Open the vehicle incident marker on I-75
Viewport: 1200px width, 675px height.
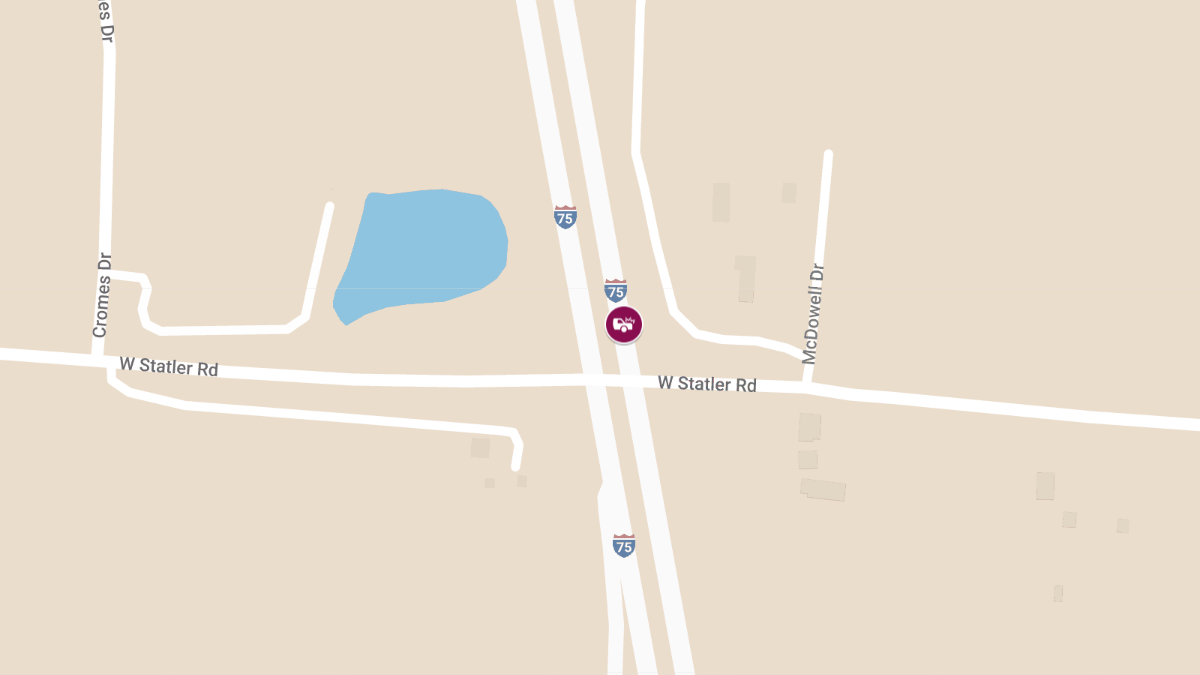pyautogui.click(x=624, y=325)
